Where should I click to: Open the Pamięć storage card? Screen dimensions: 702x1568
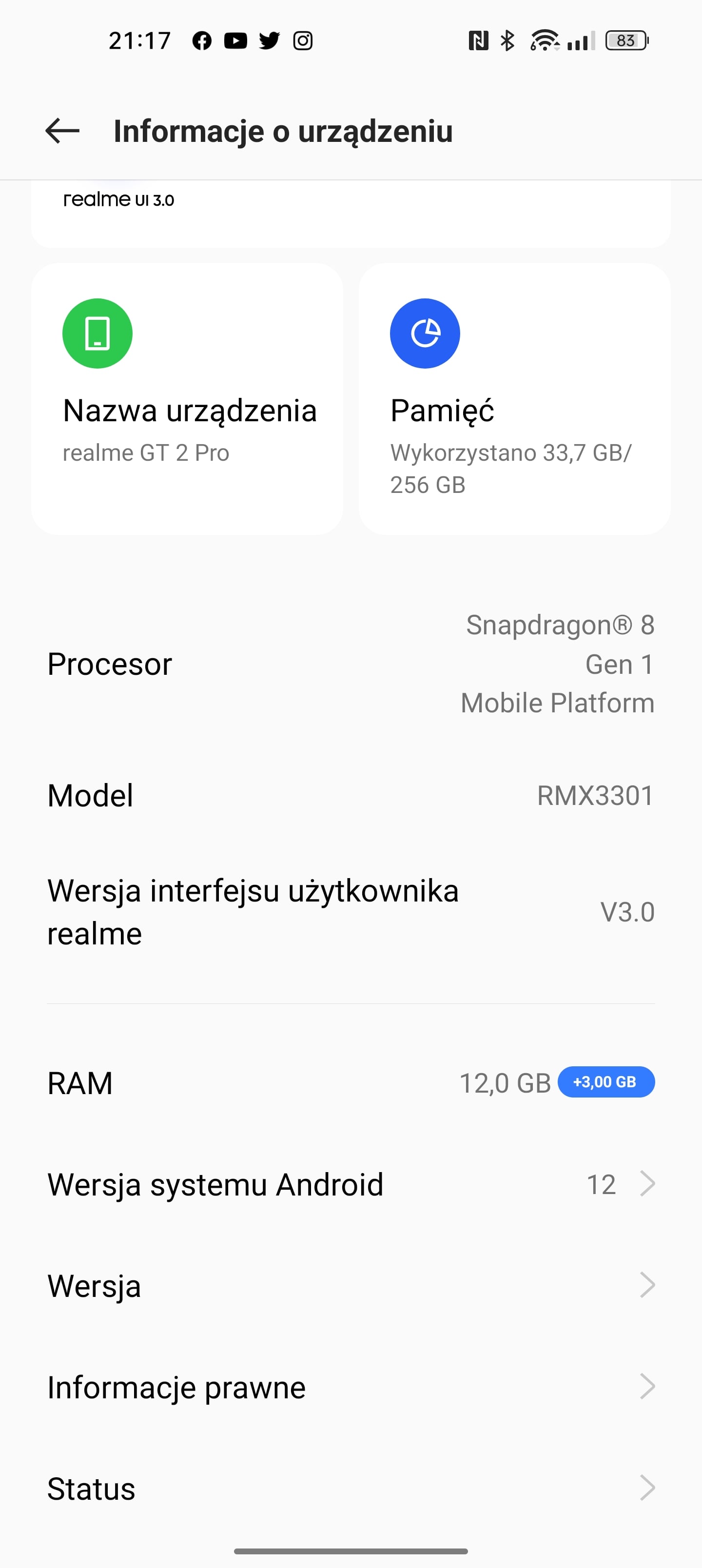coord(514,399)
